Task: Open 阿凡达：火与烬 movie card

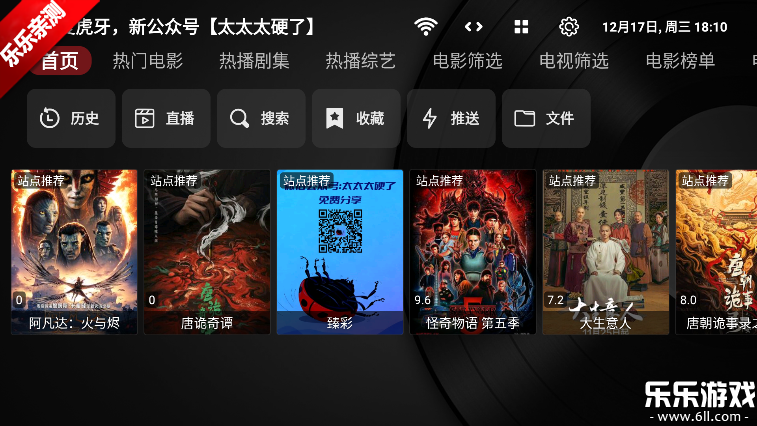Action: pyautogui.click(x=74, y=251)
